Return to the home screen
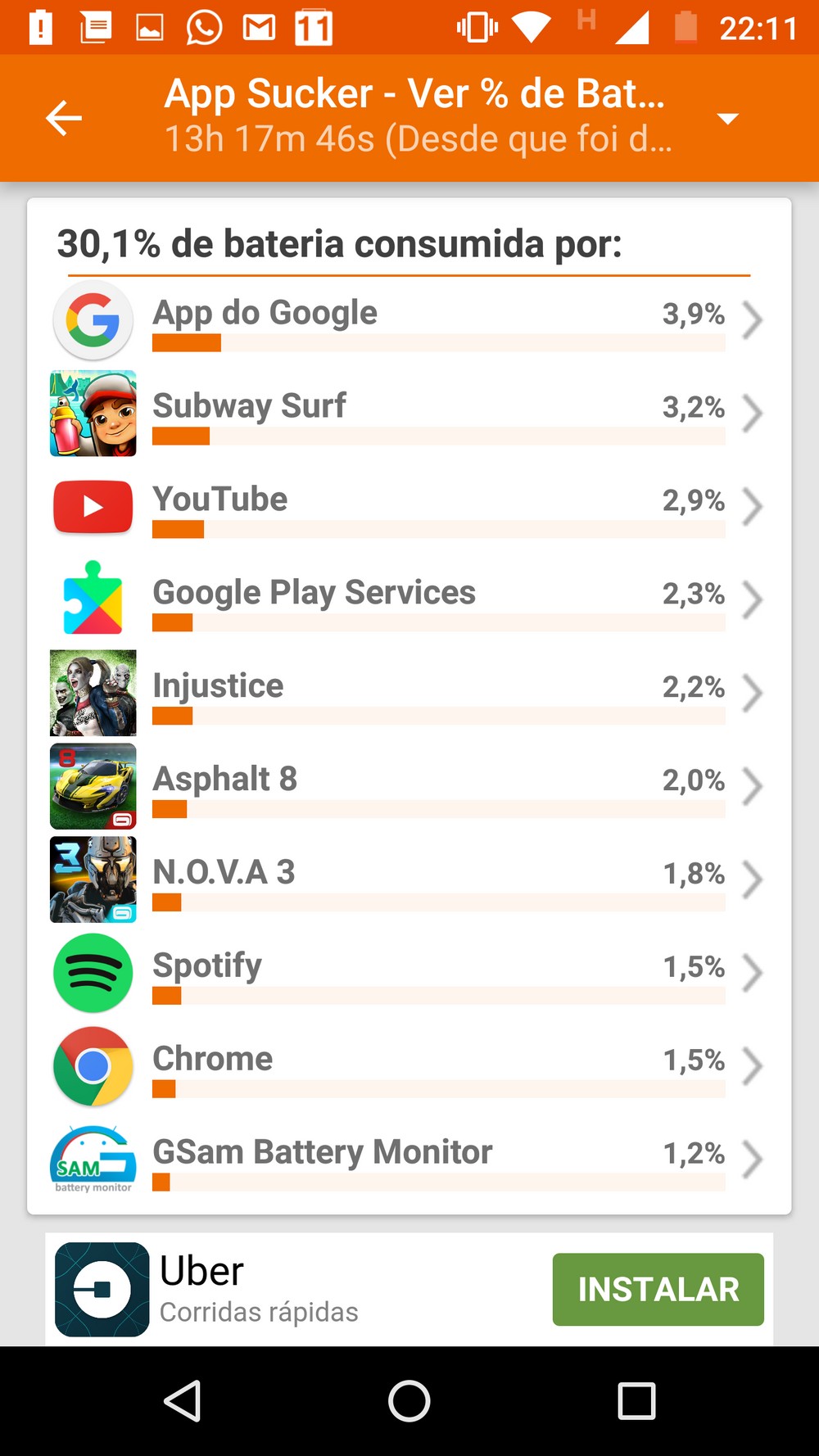This screenshot has width=819, height=1456. (409, 1401)
